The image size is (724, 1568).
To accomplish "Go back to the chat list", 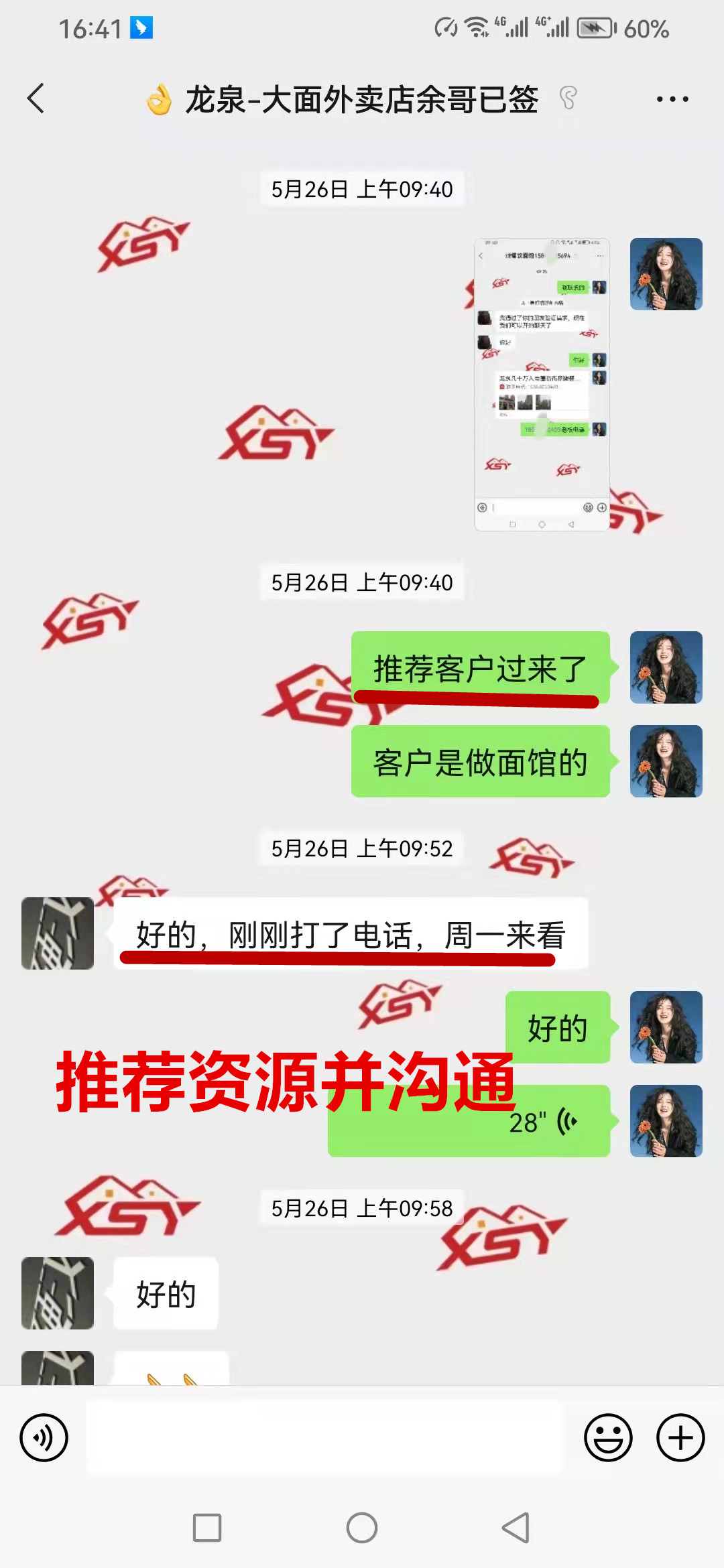I will coord(36,99).
